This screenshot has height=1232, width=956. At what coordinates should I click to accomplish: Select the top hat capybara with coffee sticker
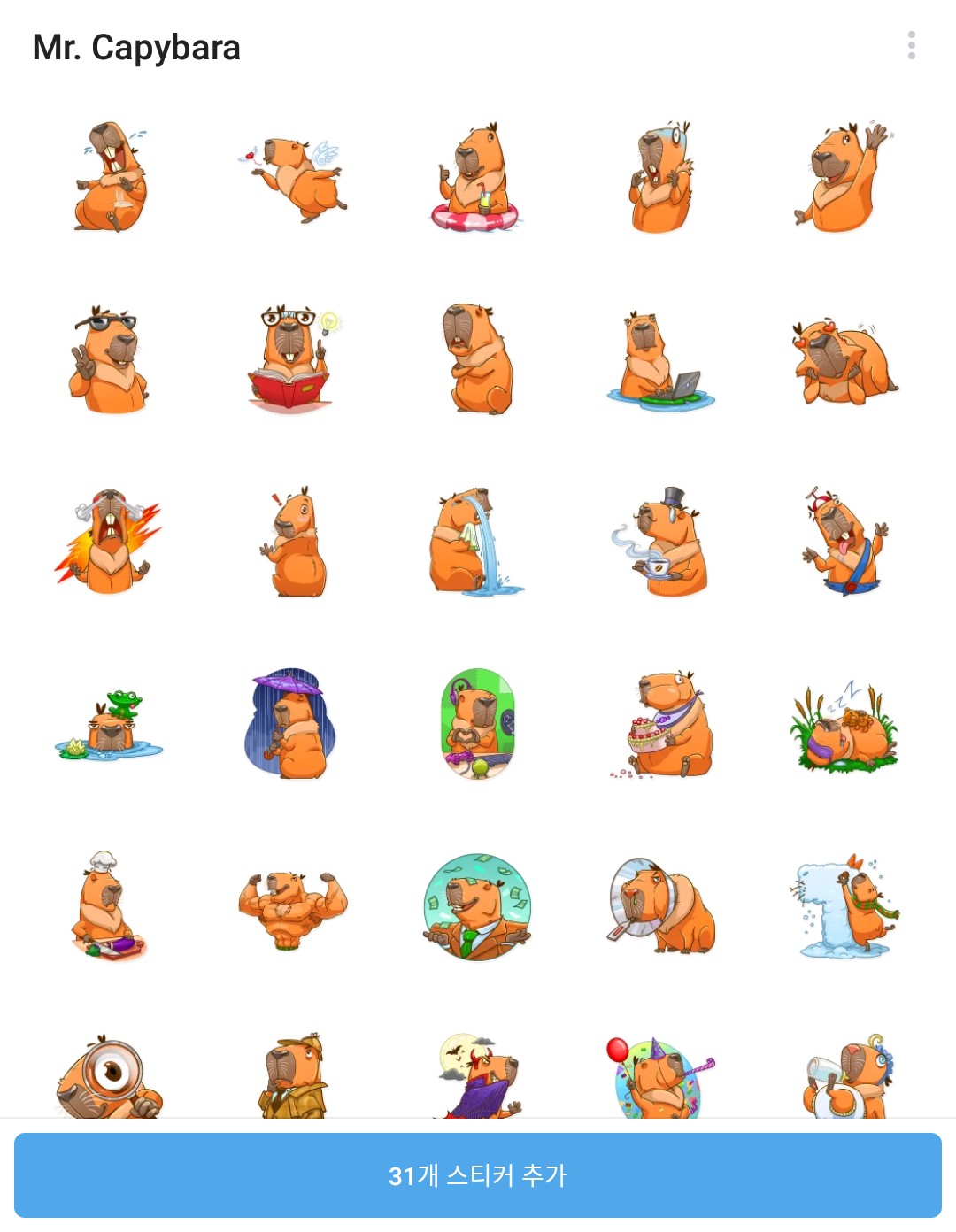[x=660, y=542]
